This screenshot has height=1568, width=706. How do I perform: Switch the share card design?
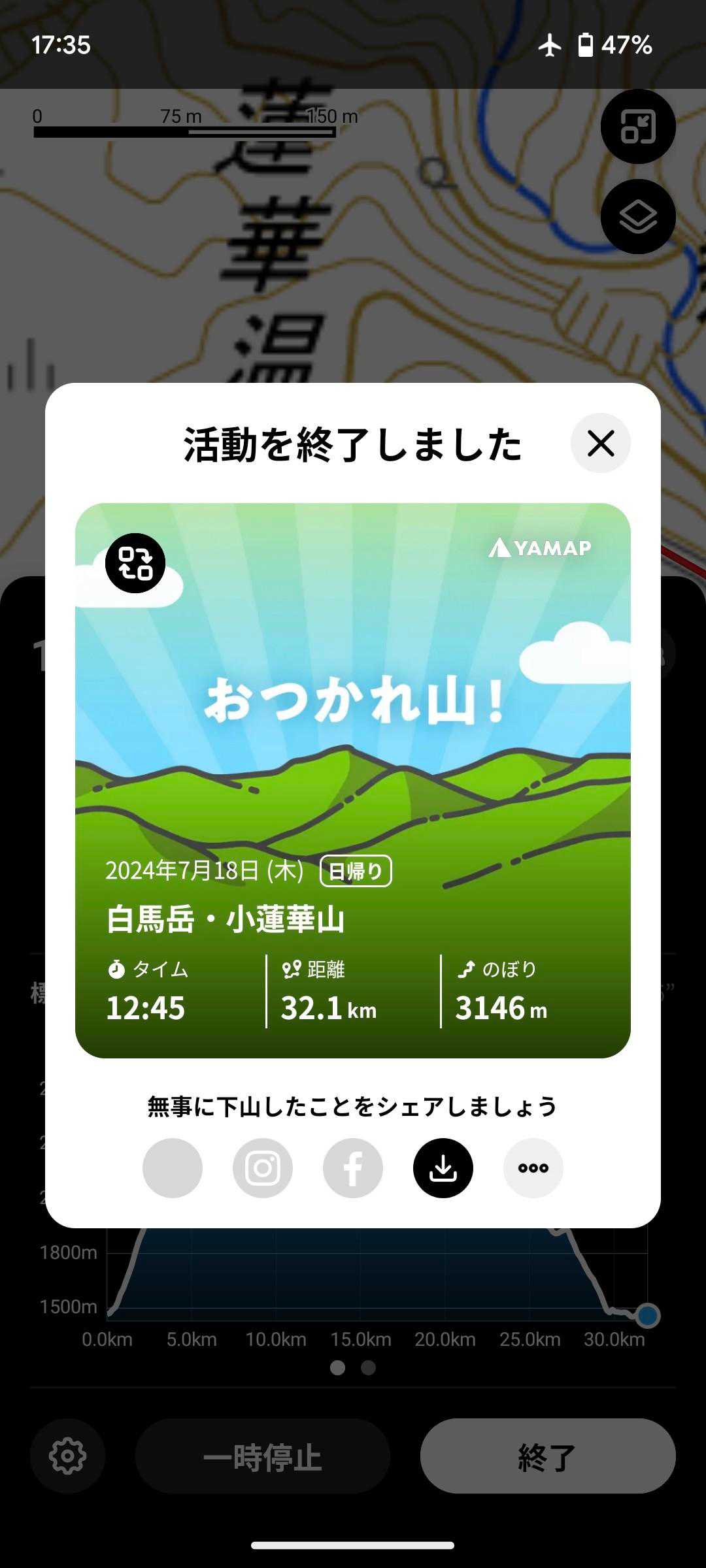coord(135,563)
